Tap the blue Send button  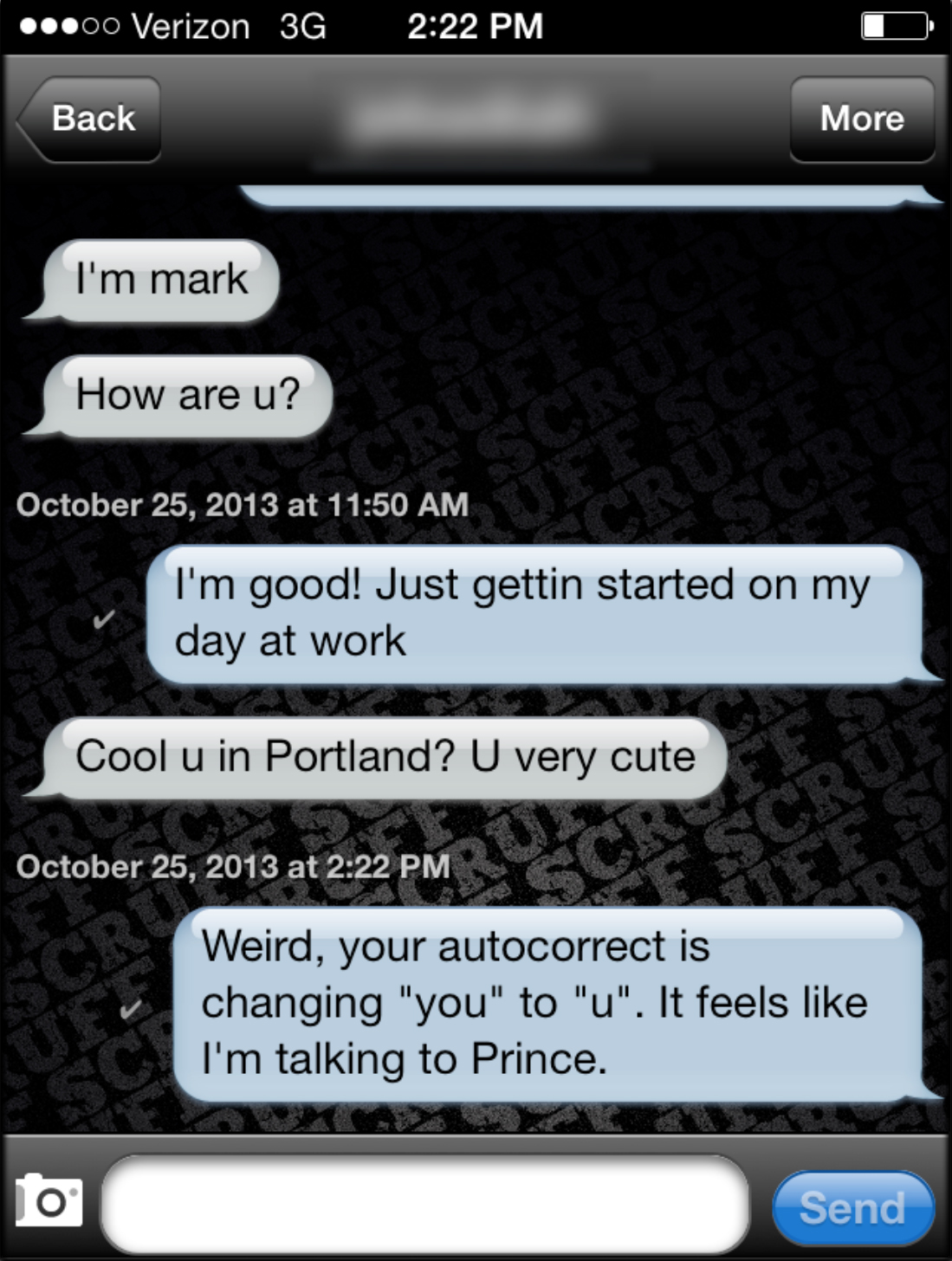point(852,1207)
